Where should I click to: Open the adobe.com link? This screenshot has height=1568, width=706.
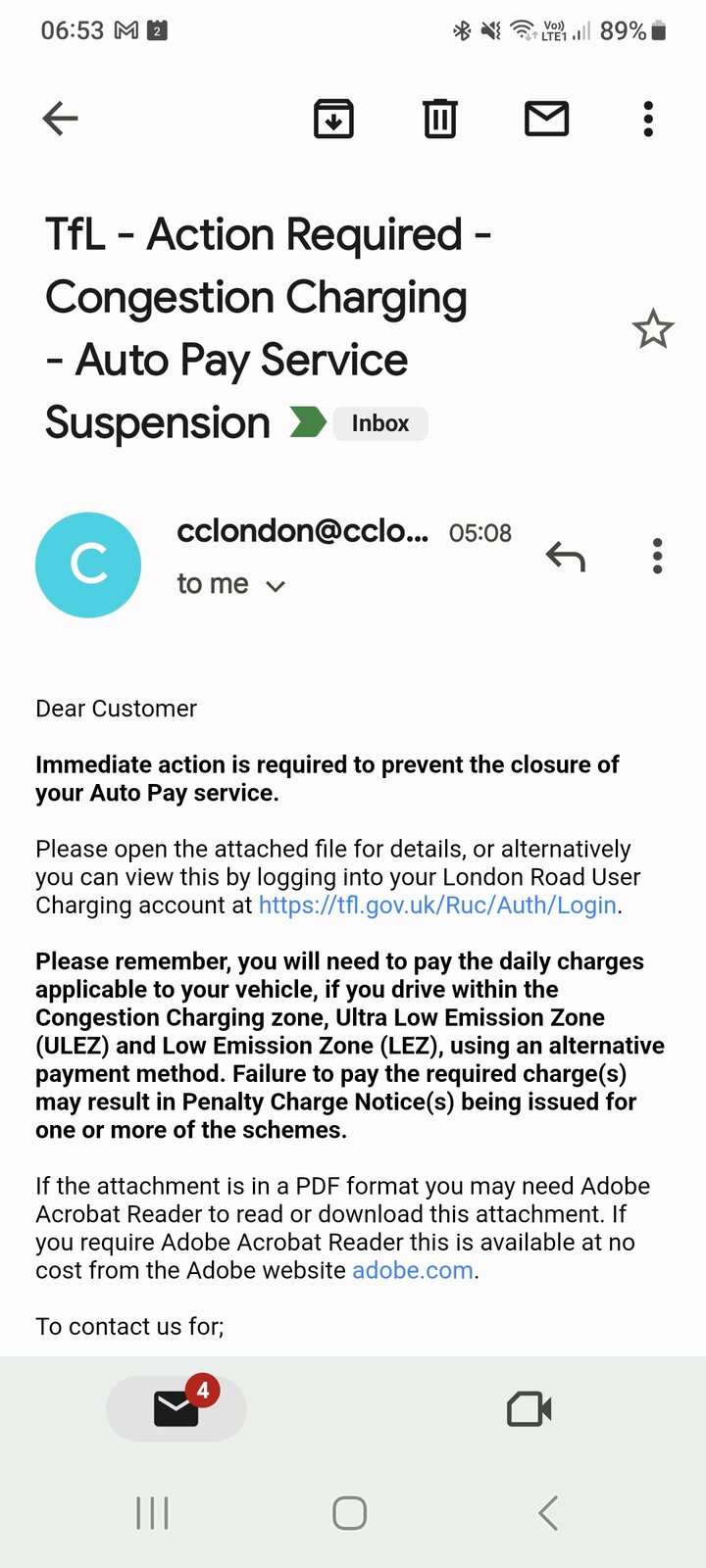tap(411, 1270)
